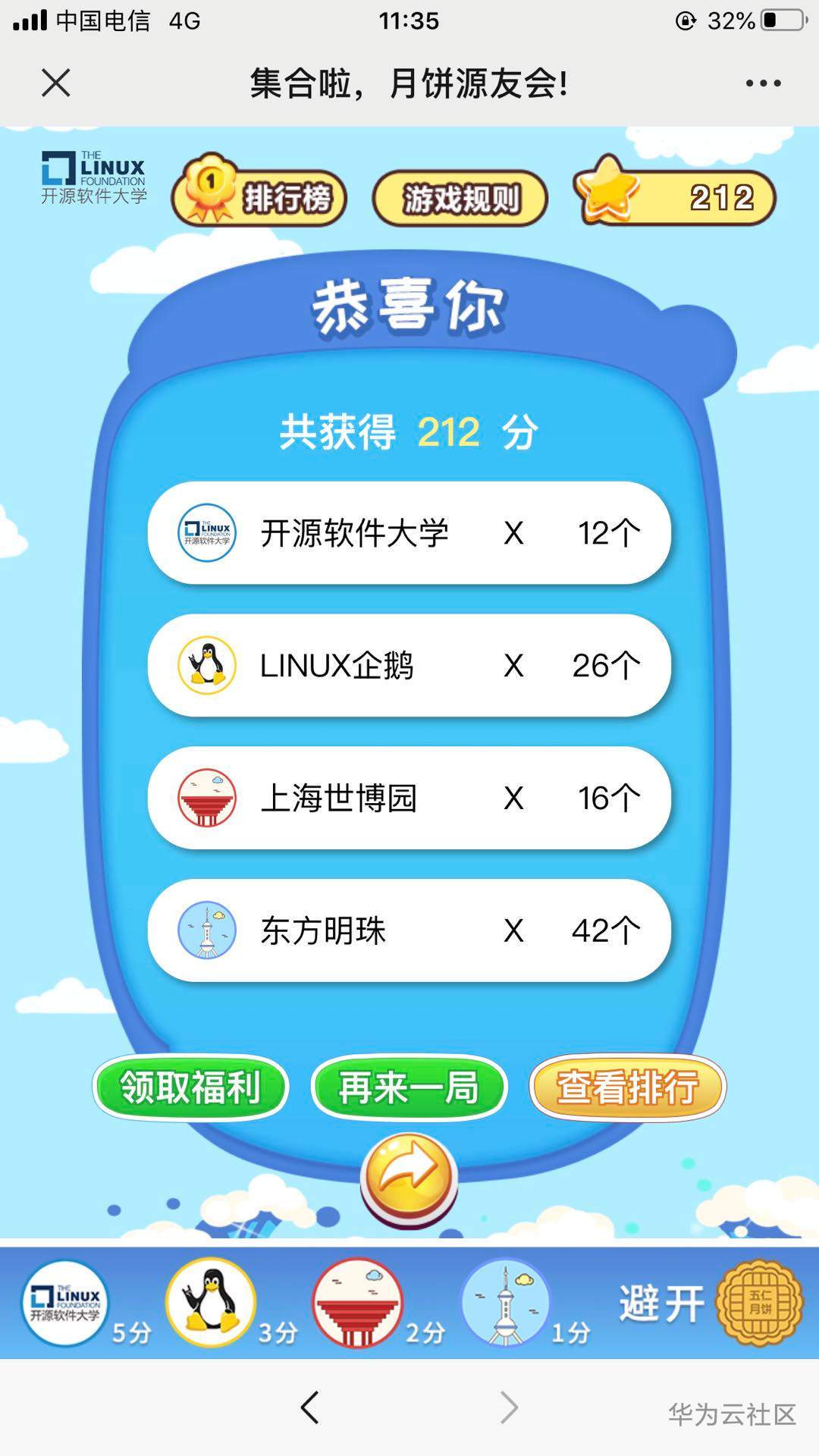Image resolution: width=819 pixels, height=1456 pixels.
Task: View the 游戏规则 game rules
Action: tap(460, 199)
